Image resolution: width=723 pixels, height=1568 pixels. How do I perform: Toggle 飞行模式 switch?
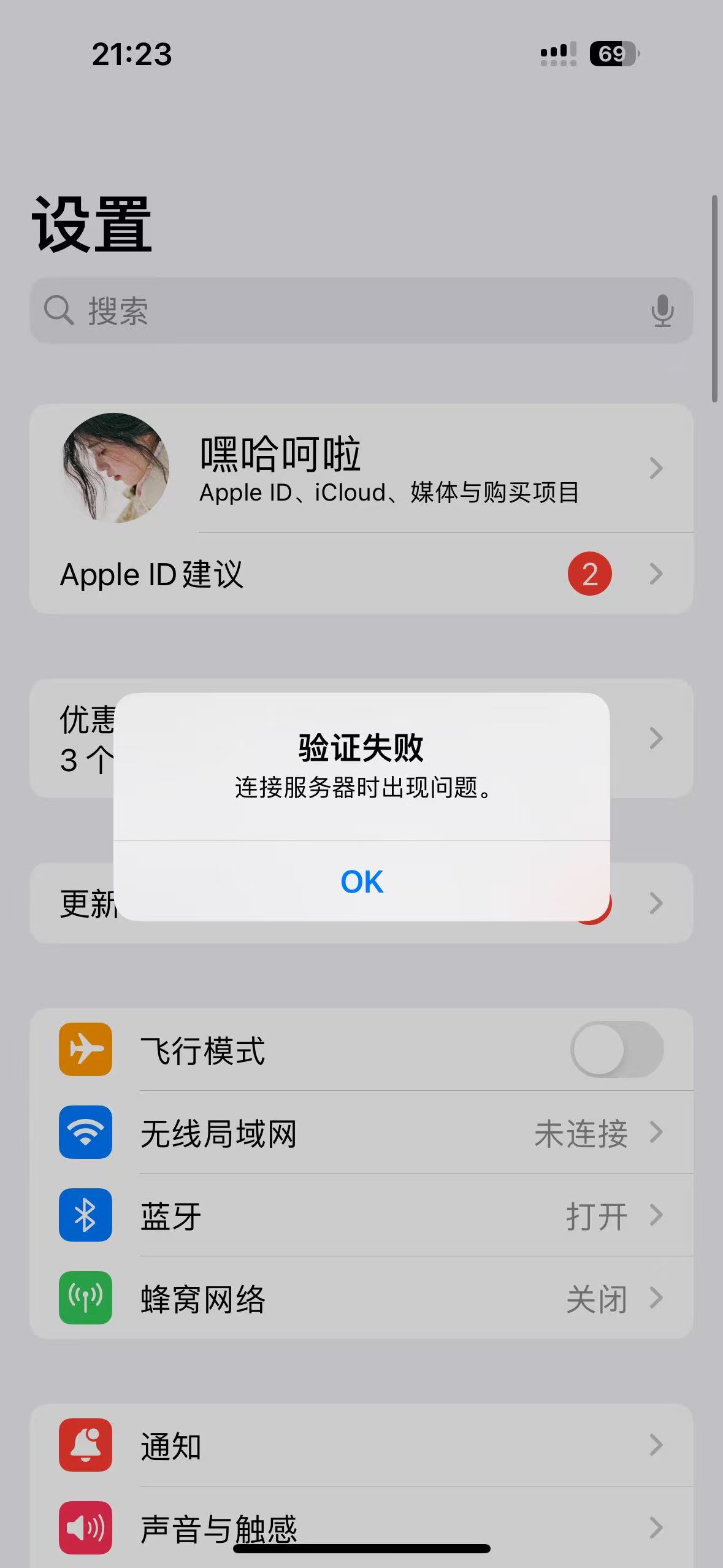617,1050
